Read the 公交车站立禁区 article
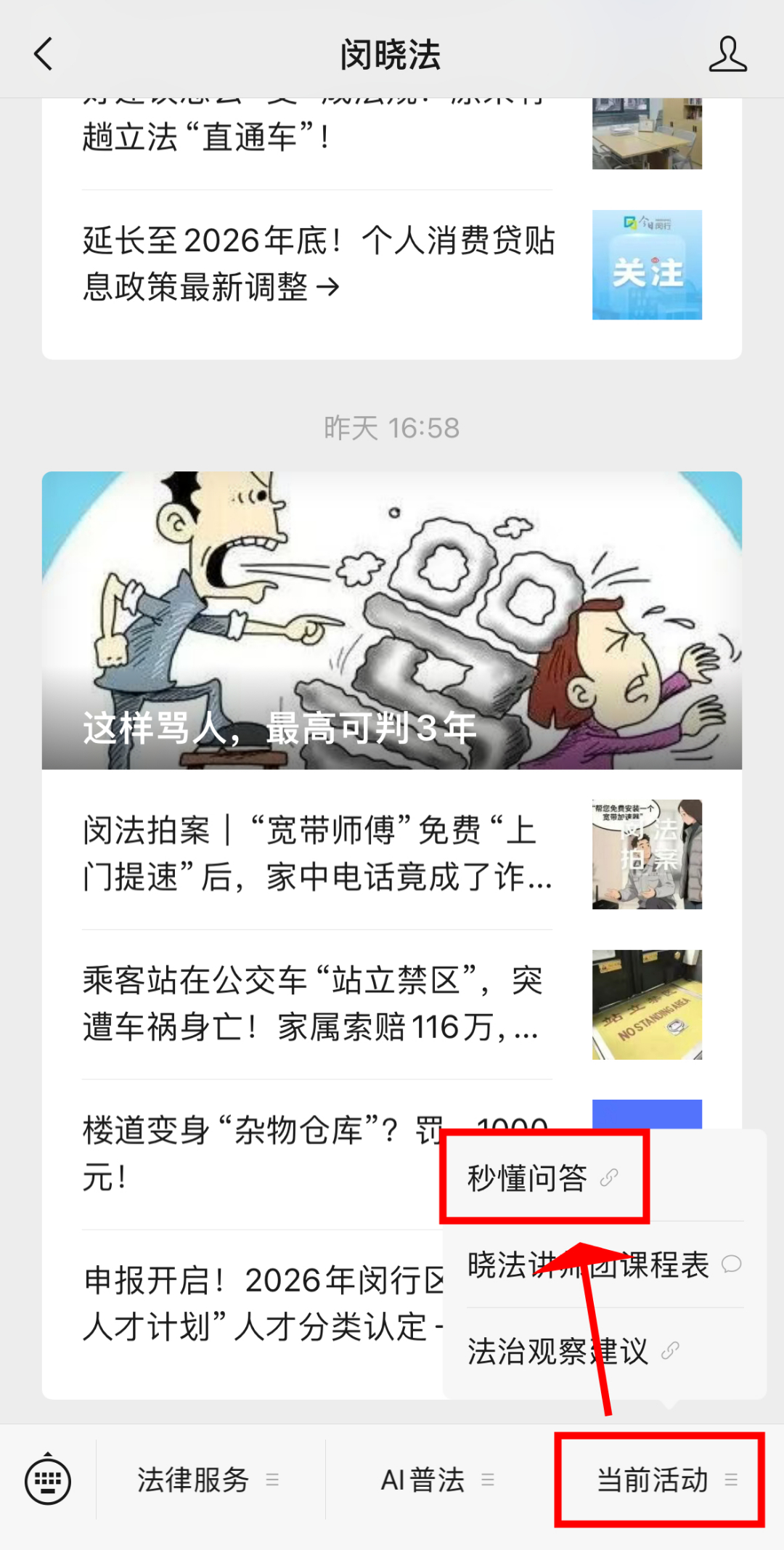Image resolution: width=784 pixels, height=1550 pixels. pyautogui.click(x=318, y=1004)
